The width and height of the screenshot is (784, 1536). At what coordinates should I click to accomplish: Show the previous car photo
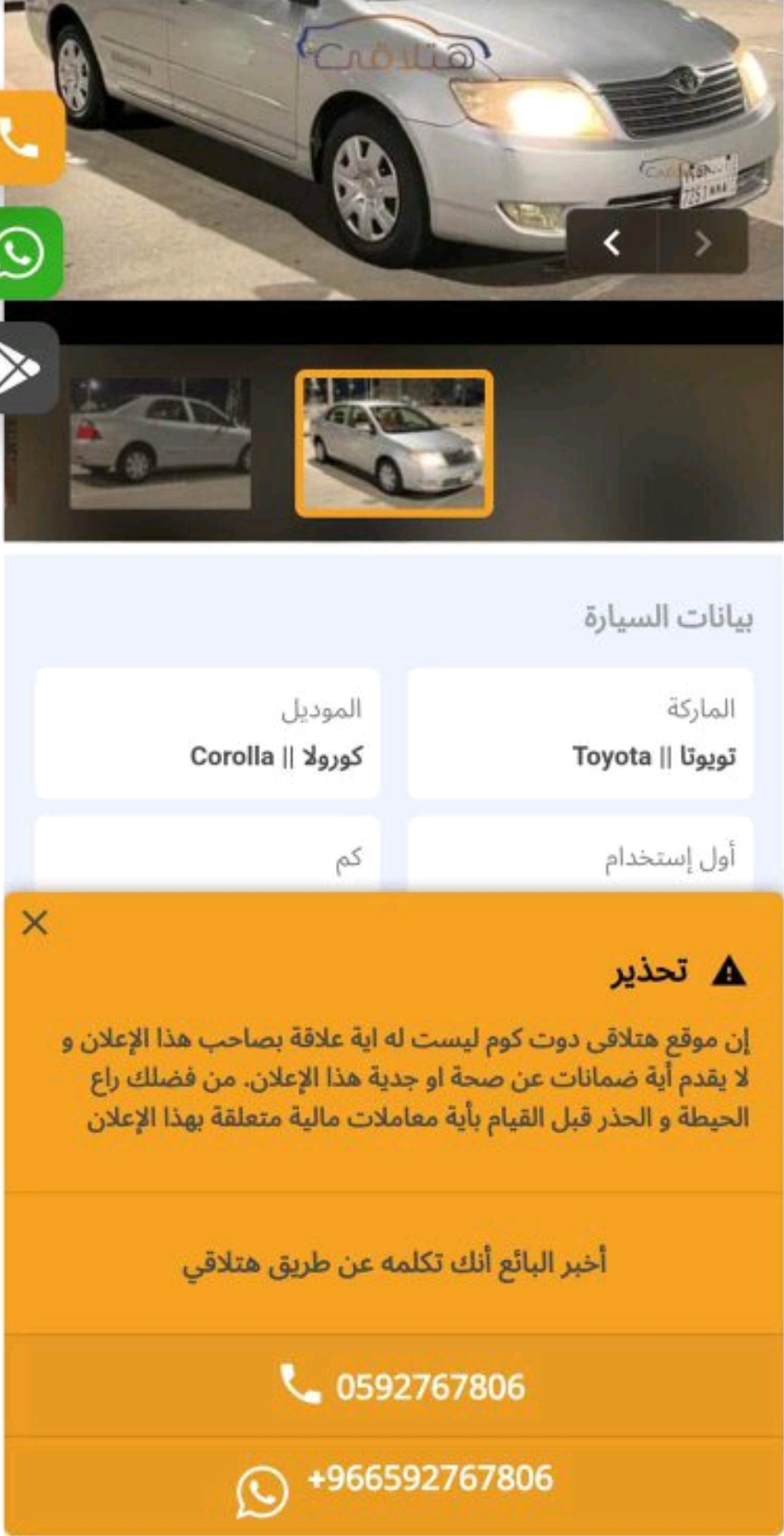coord(612,244)
